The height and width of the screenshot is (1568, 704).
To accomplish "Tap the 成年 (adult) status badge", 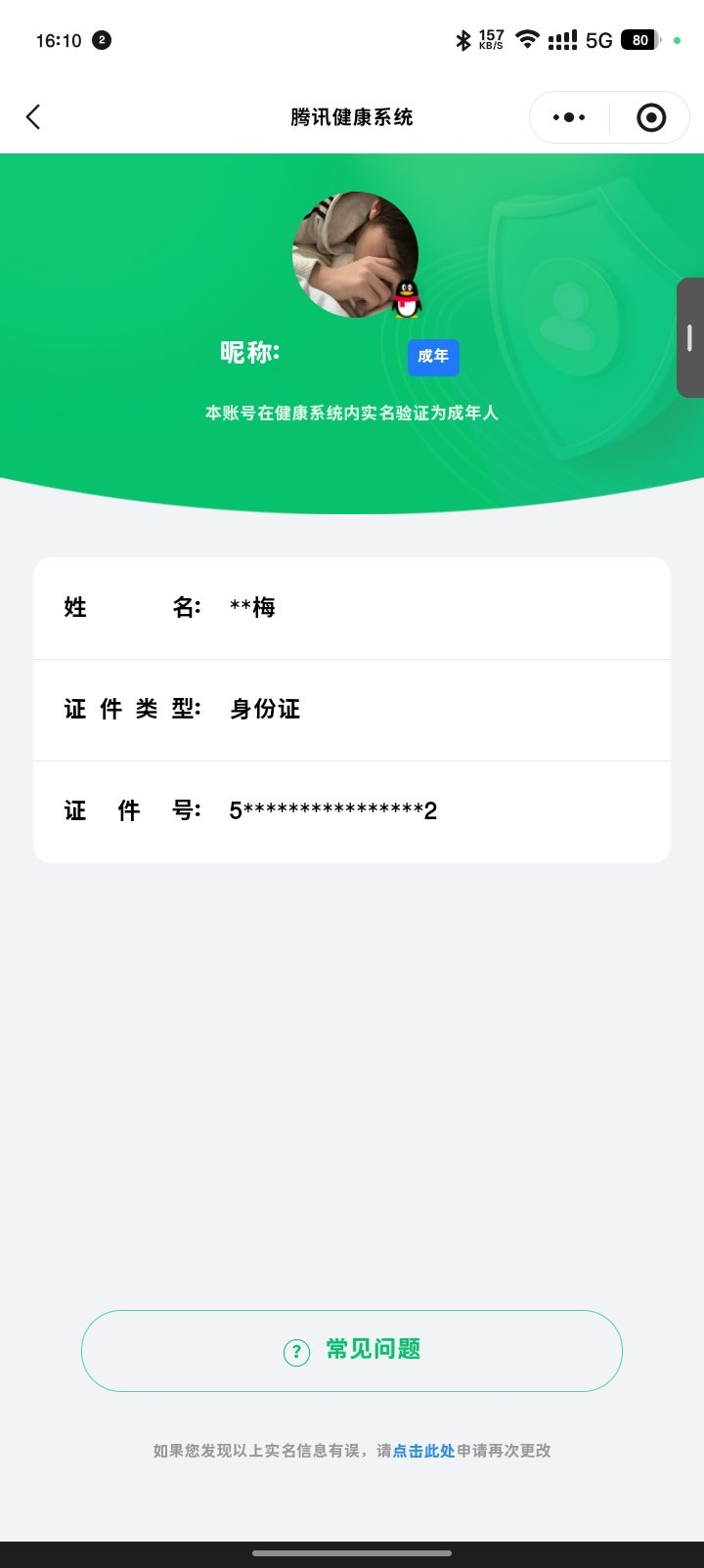I will tap(433, 357).
